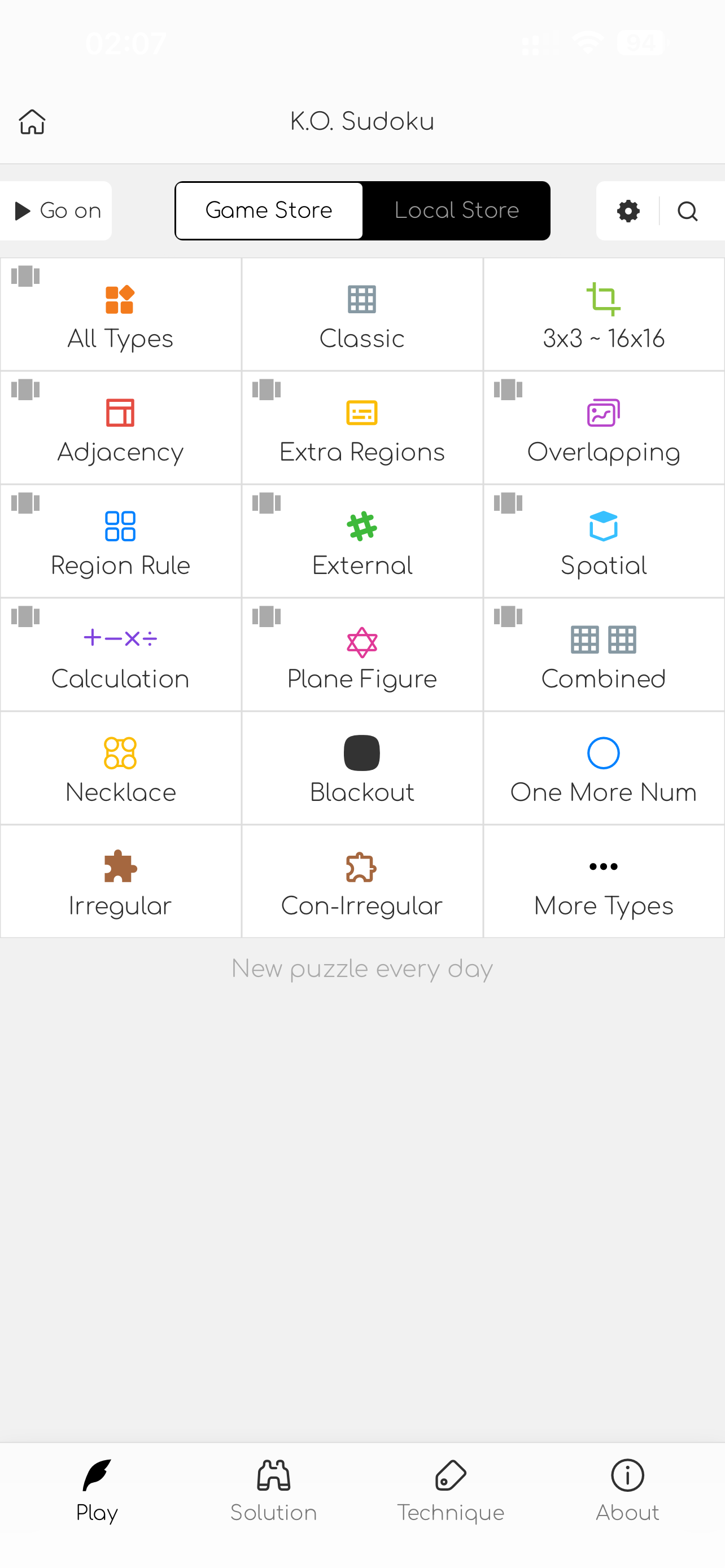Open the Combined puzzle category
This screenshot has height=1568, width=725.
pos(603,654)
